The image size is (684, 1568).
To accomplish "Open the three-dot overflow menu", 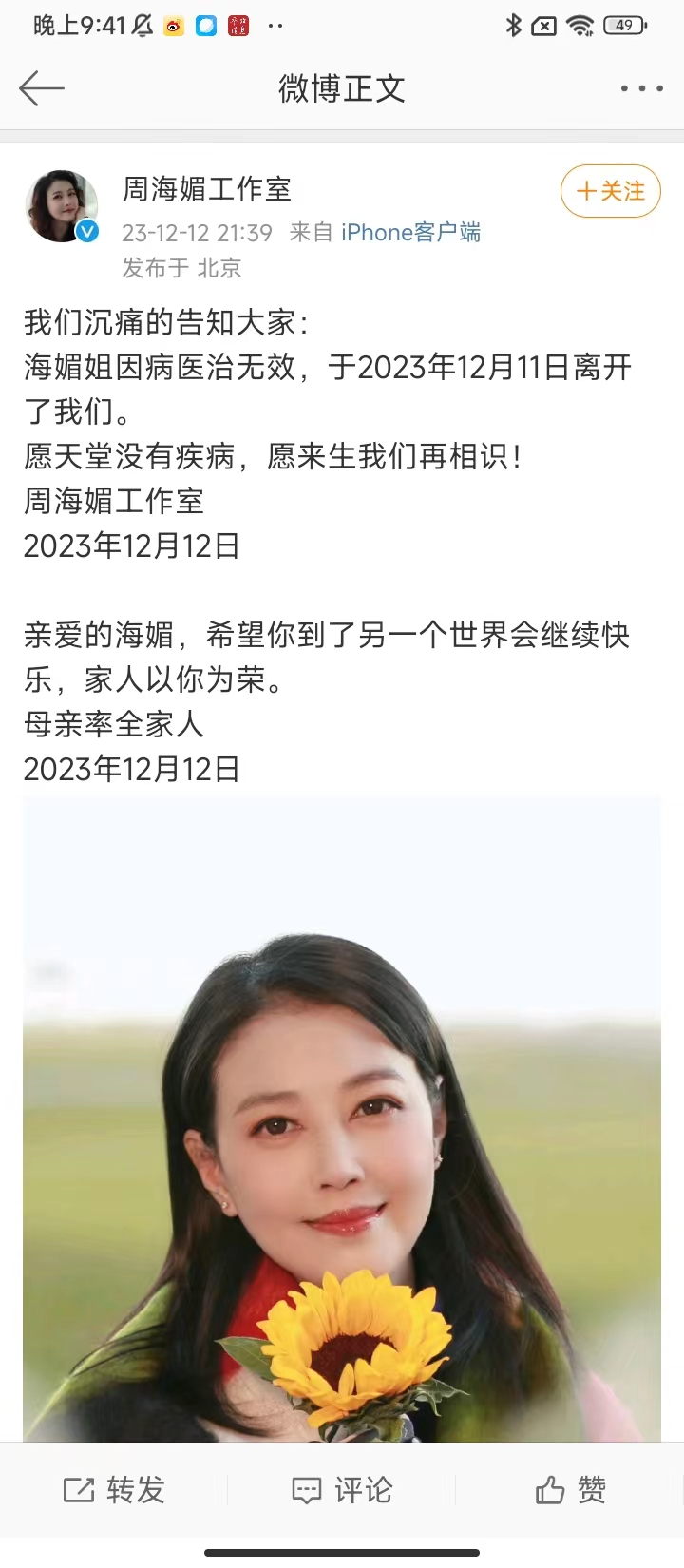I will click(x=641, y=88).
